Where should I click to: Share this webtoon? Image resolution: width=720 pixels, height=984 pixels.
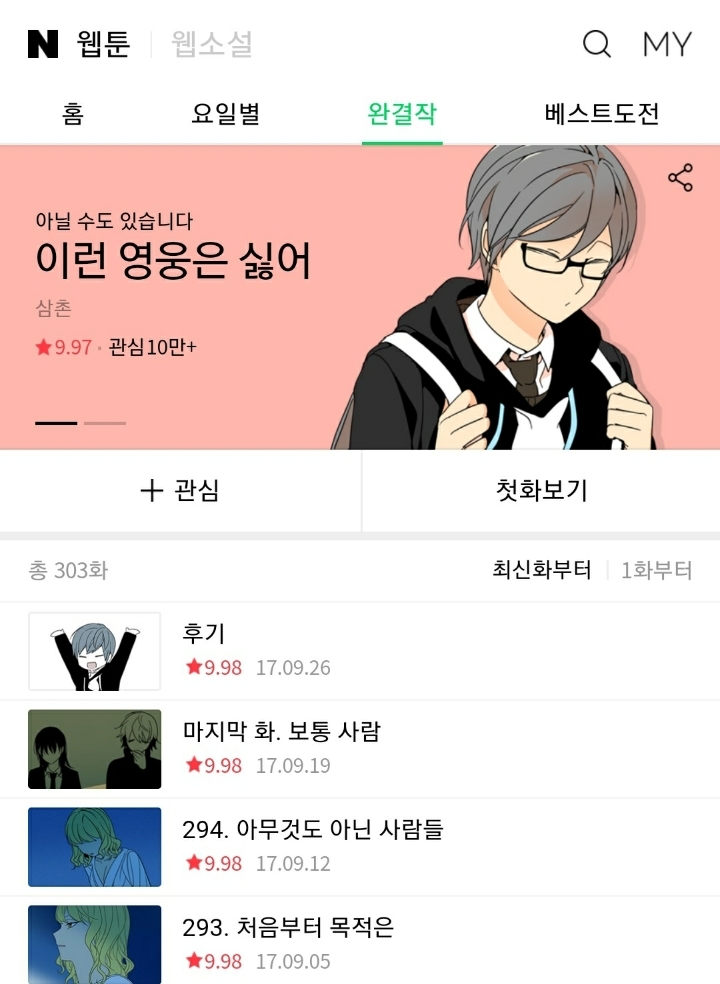[681, 178]
